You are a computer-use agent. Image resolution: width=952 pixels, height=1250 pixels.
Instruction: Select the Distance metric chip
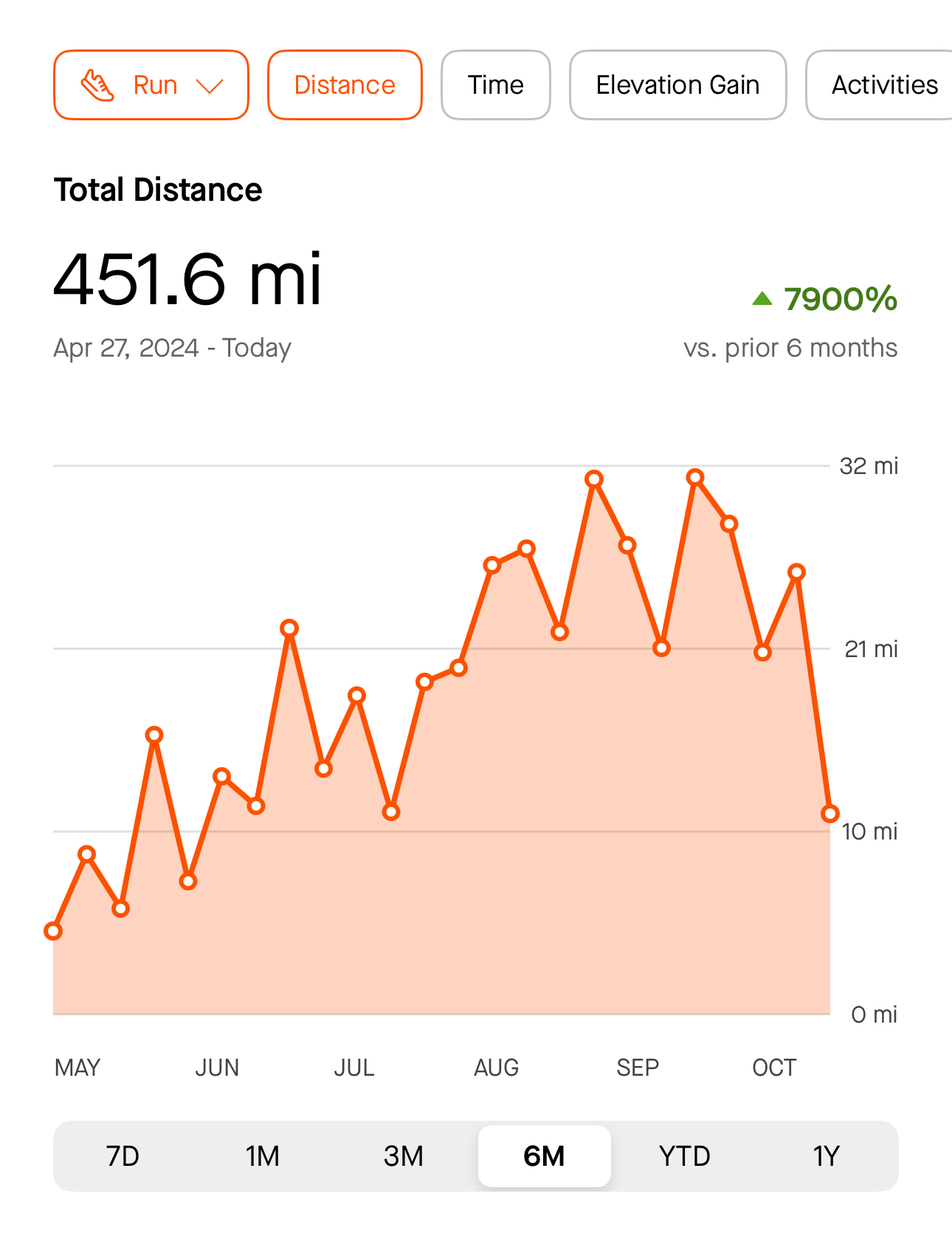coord(345,85)
